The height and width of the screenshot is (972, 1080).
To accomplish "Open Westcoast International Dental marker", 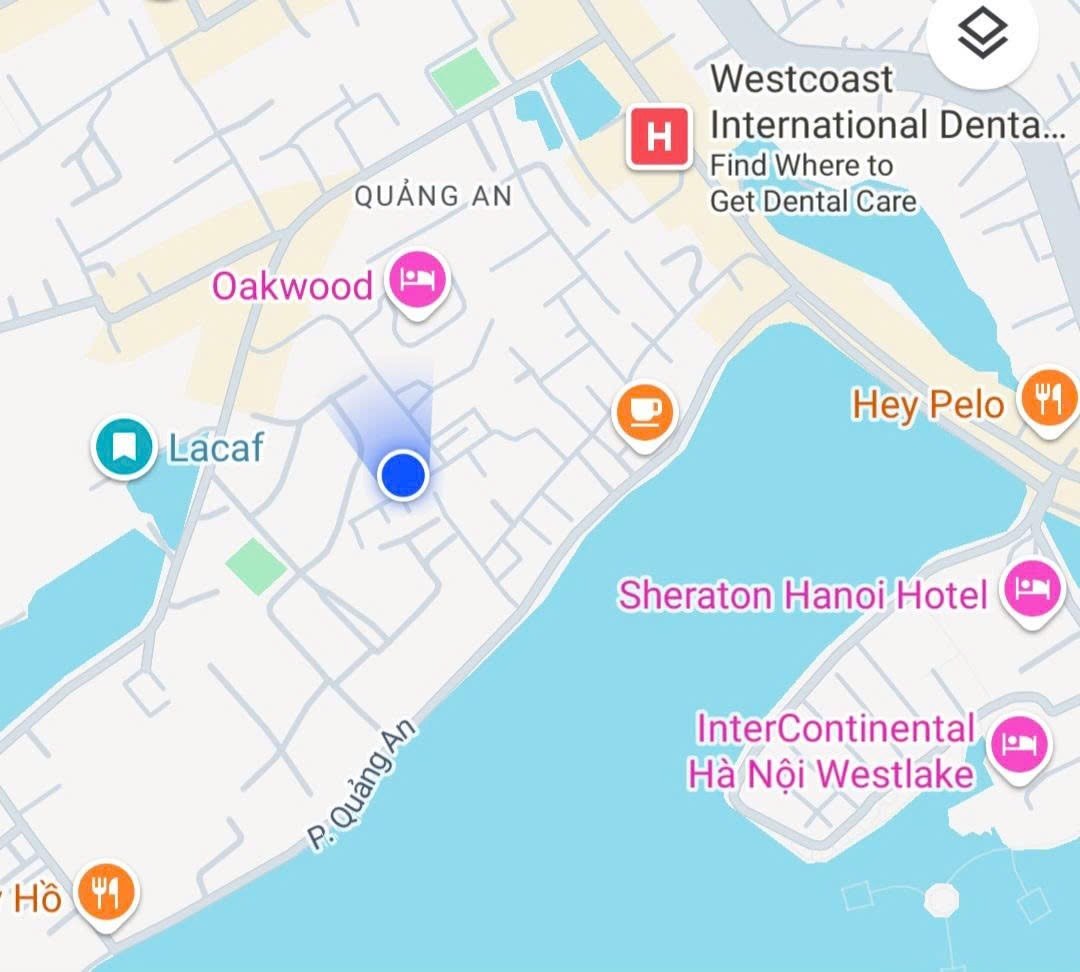I will coord(660,137).
